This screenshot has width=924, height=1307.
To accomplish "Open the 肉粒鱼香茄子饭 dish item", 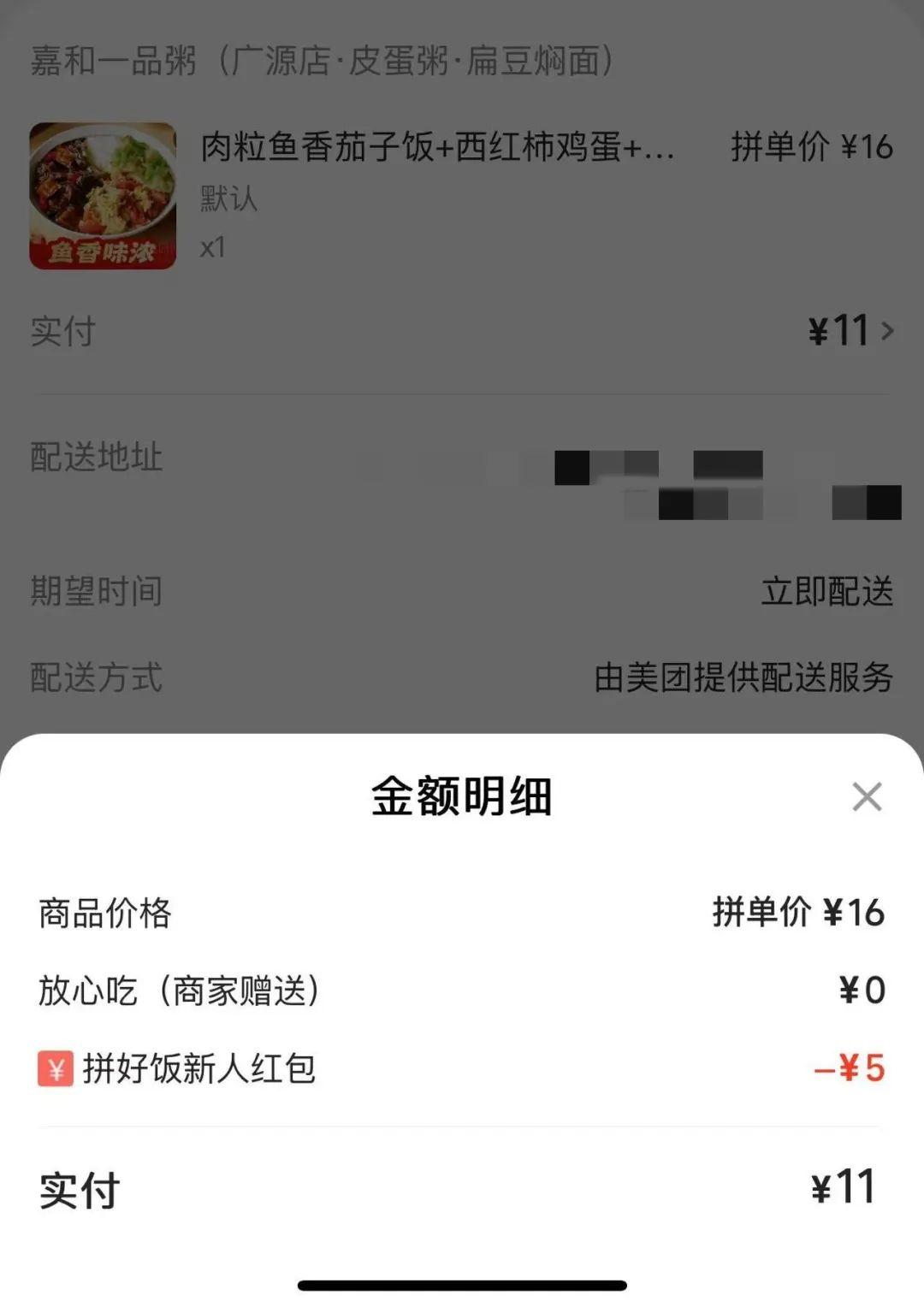I will [436, 147].
